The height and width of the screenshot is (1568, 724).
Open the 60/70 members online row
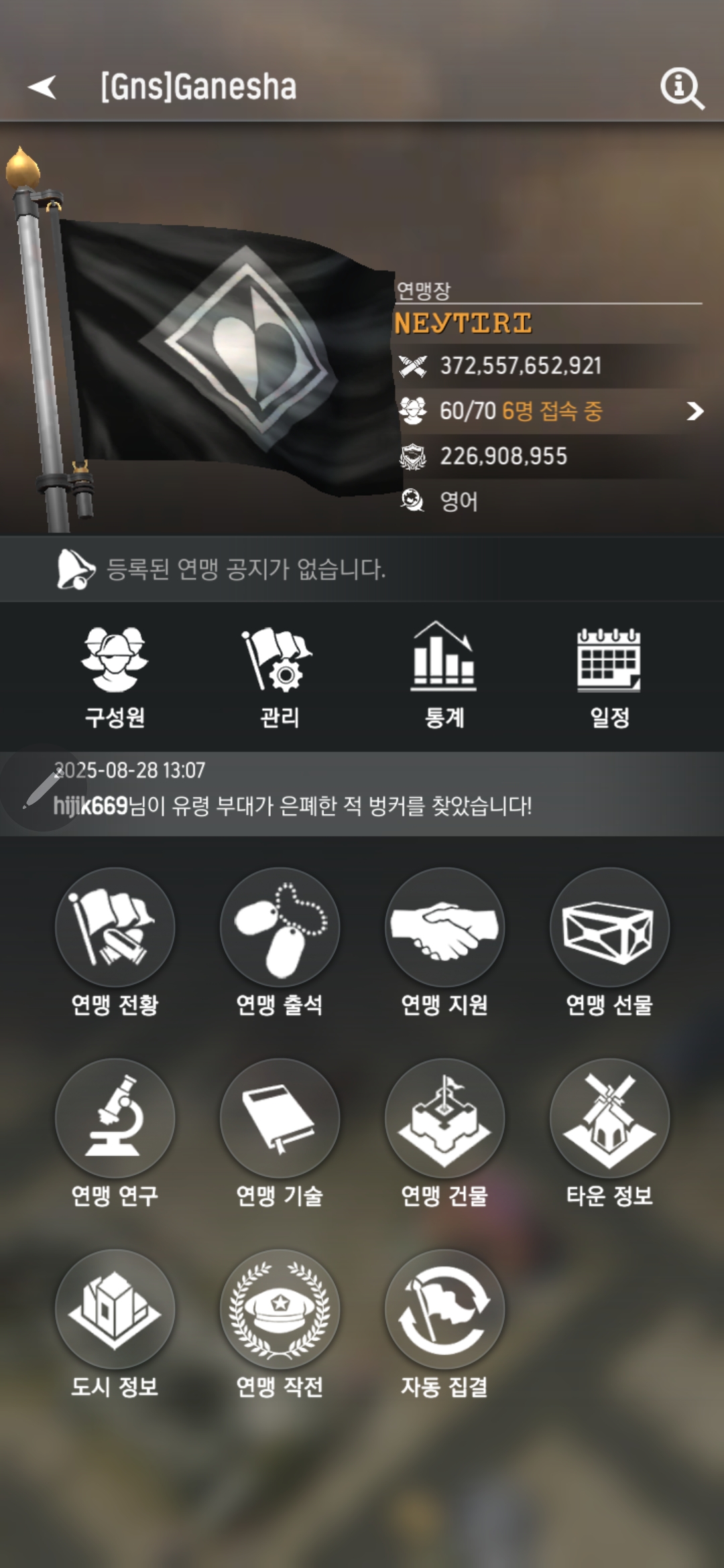point(550,411)
